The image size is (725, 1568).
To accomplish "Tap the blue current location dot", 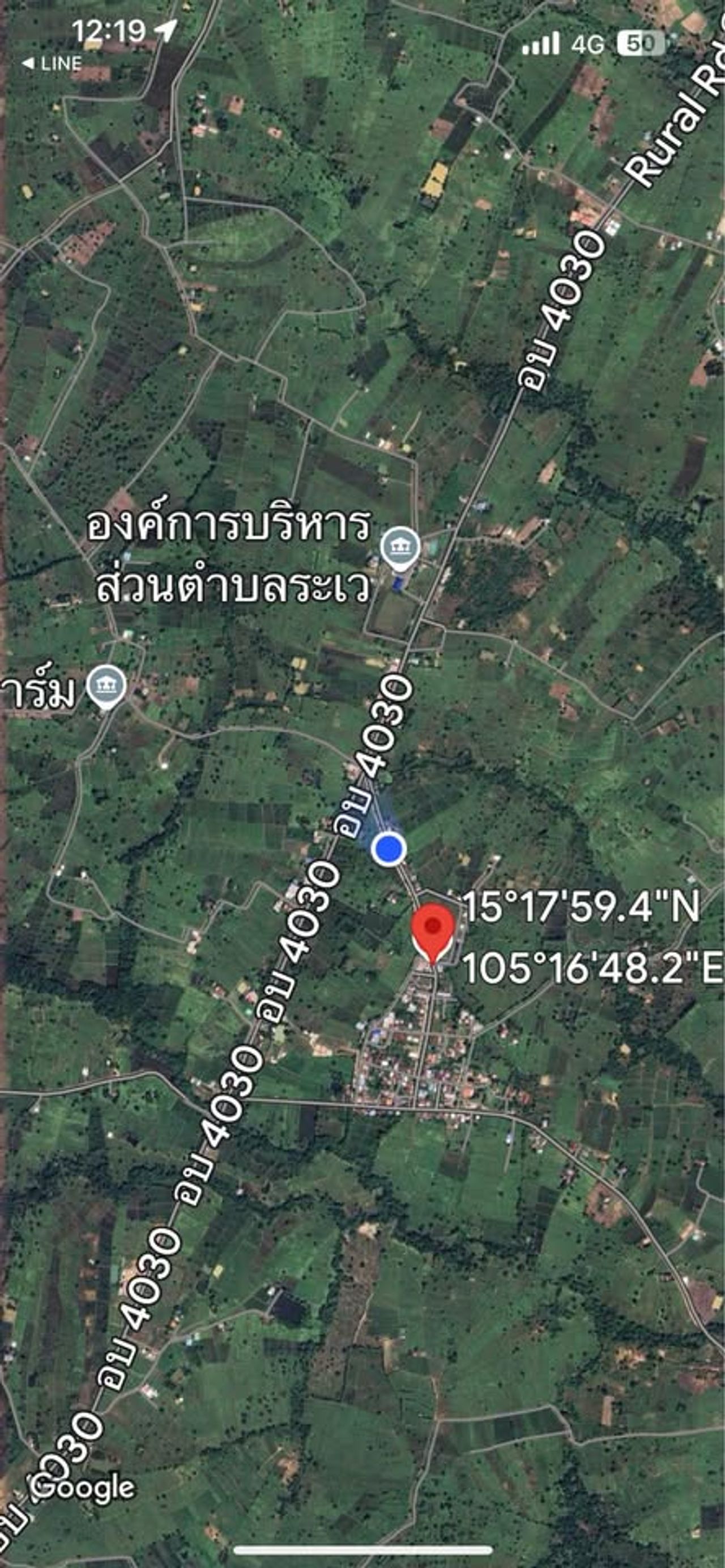I will click(389, 849).
